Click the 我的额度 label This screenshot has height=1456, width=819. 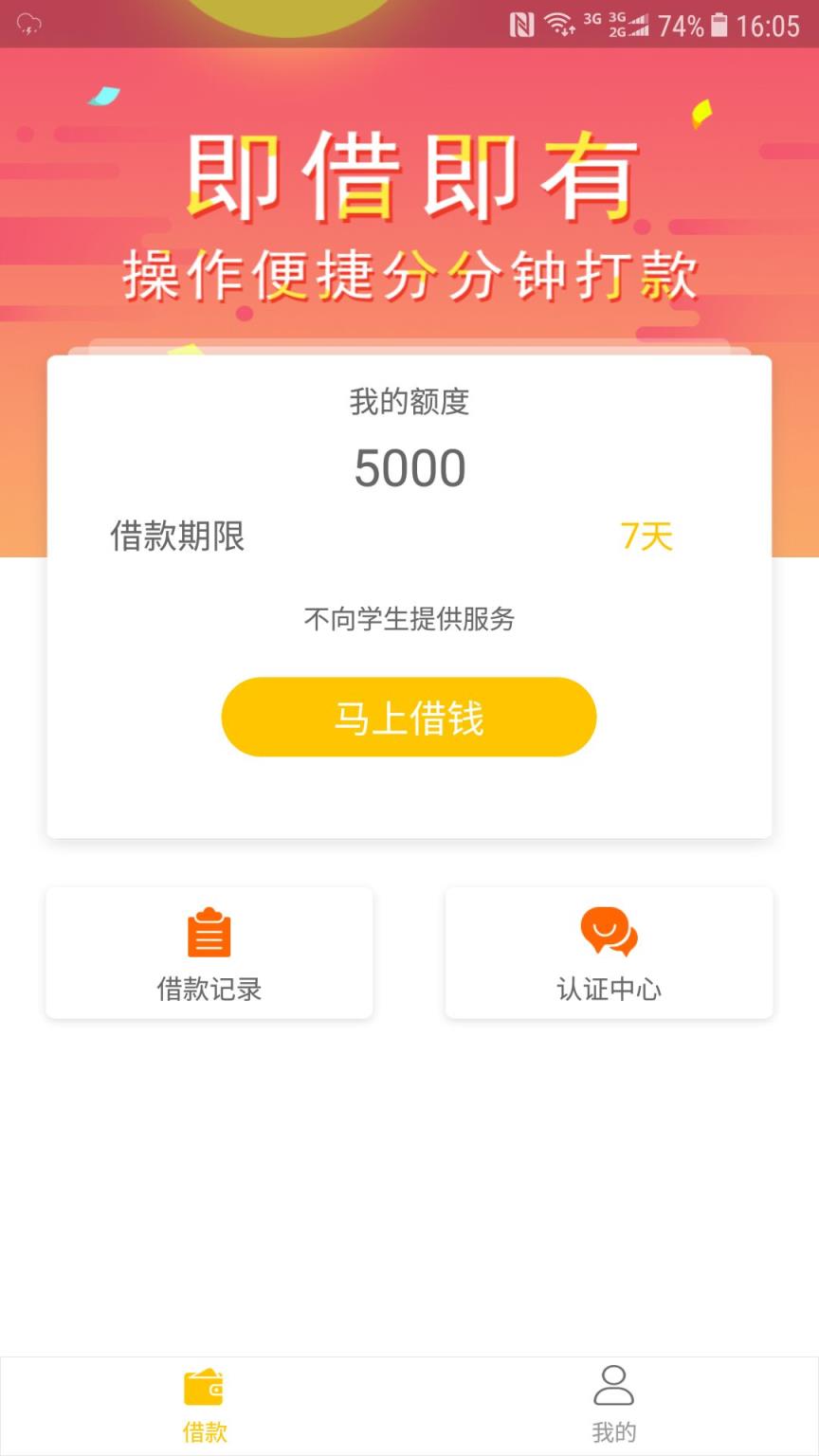click(409, 403)
